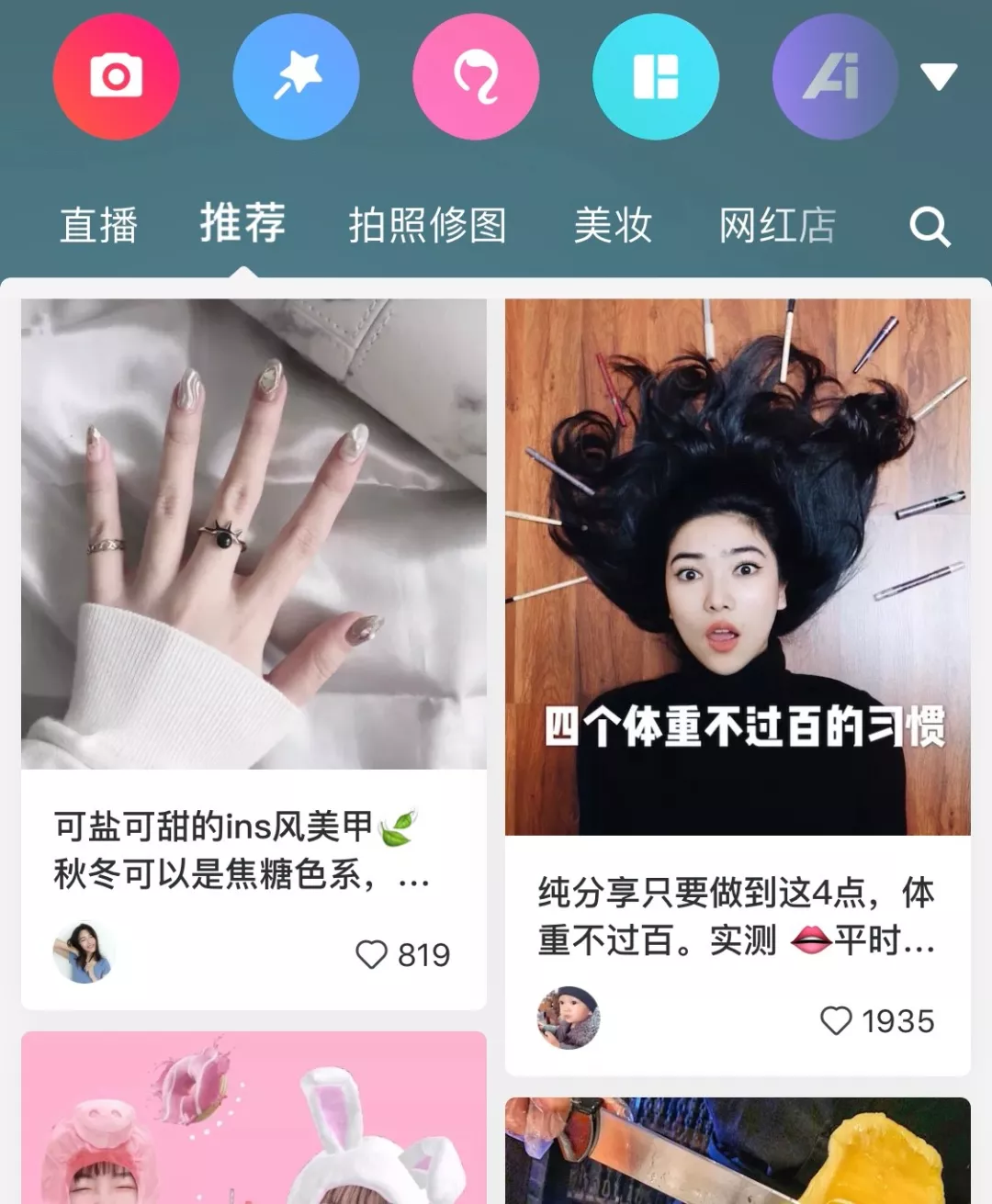
Task: Open the post with the yellow food photo
Action: [x=738, y=1152]
